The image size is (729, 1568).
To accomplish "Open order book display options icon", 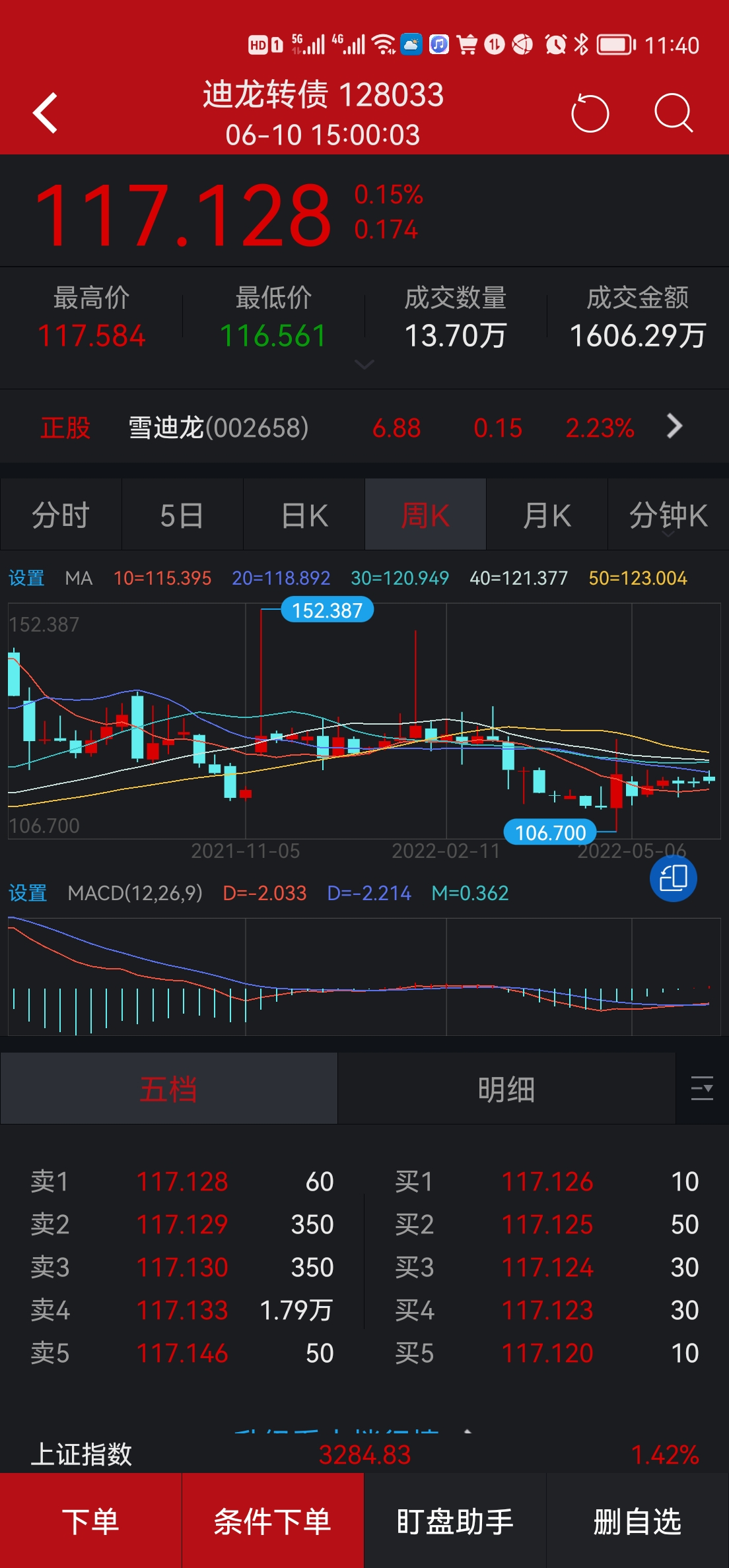I will 702,1089.
